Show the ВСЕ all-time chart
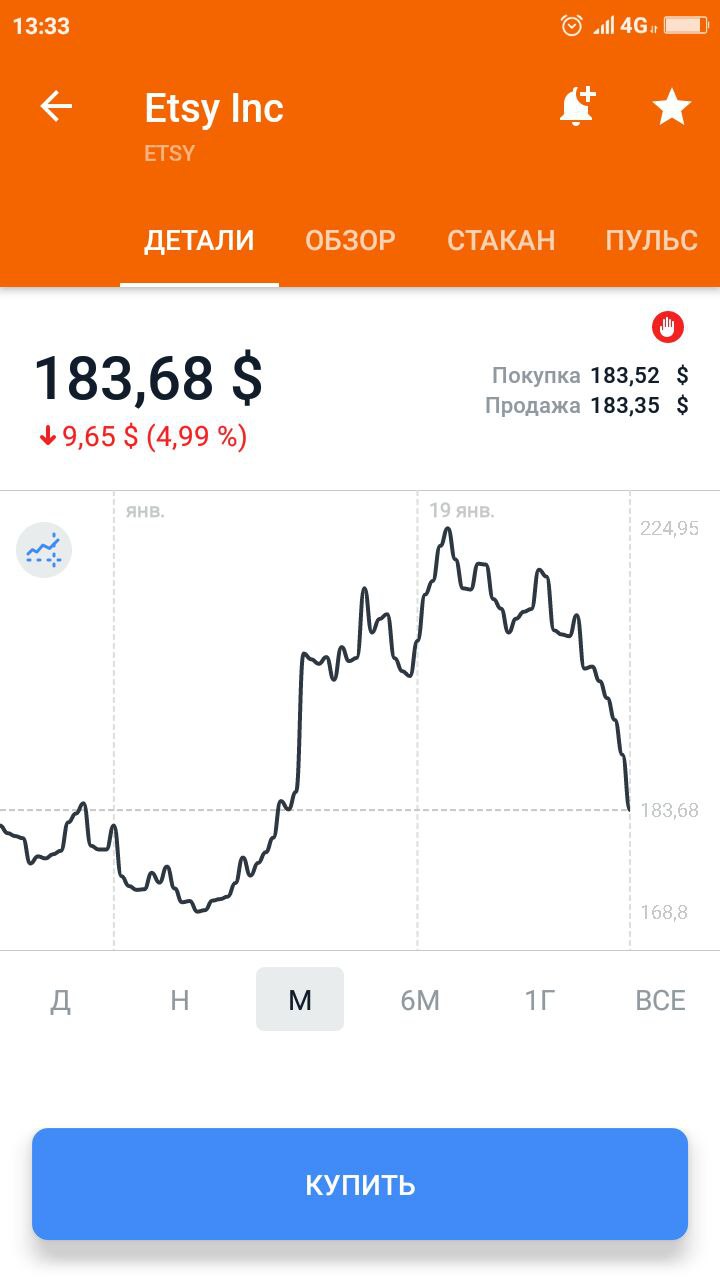This screenshot has height=1280, width=720. coord(660,1000)
